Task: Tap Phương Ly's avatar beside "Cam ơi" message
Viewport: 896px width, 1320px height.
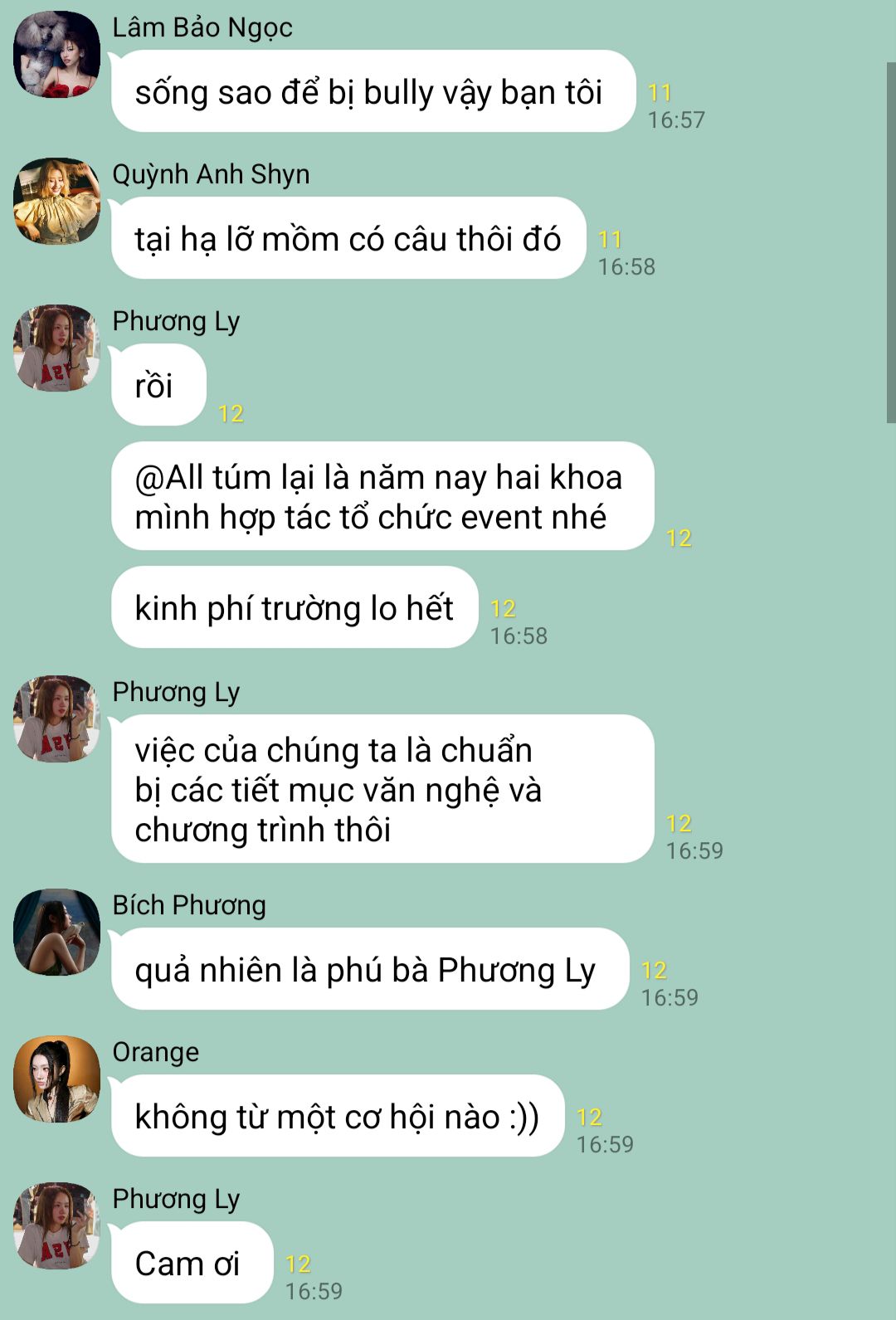Action: coord(56,1225)
